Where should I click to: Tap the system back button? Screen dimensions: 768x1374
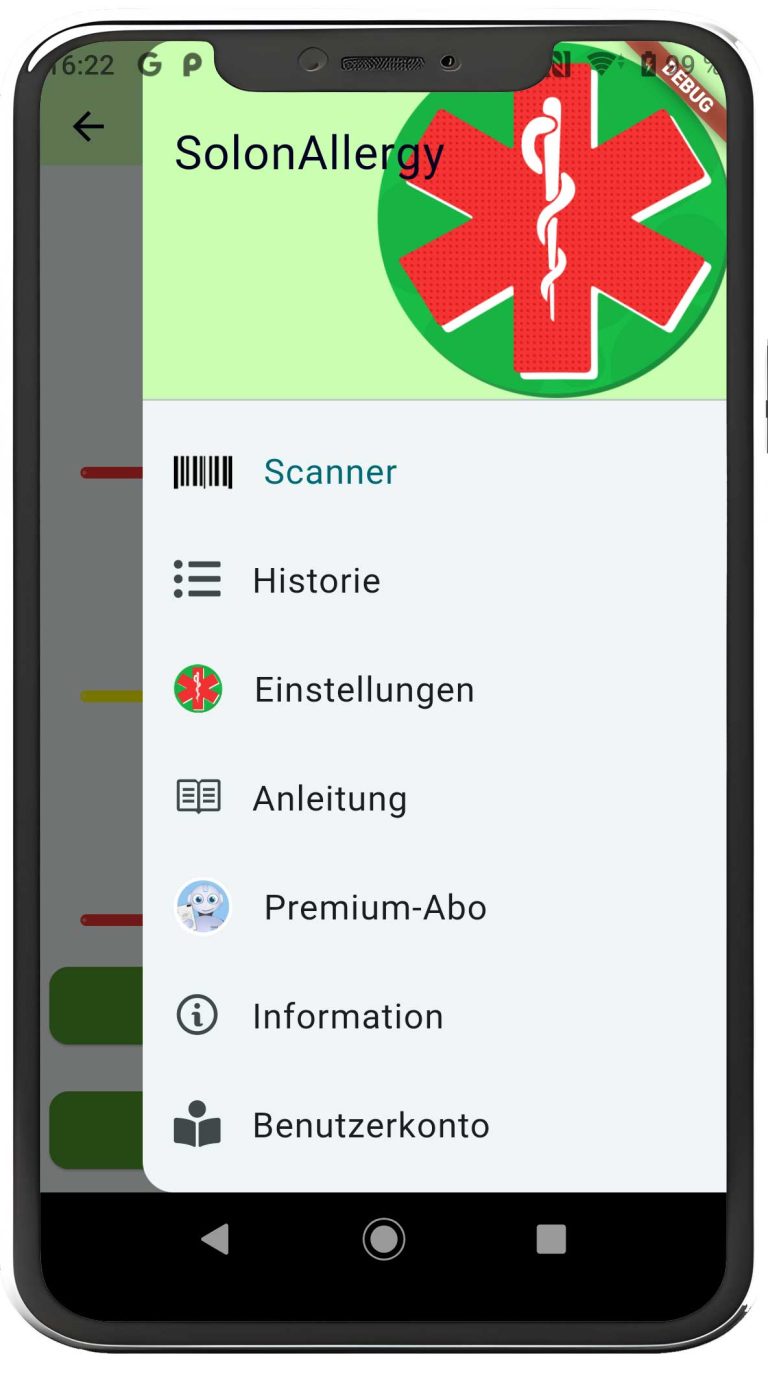(215, 1239)
